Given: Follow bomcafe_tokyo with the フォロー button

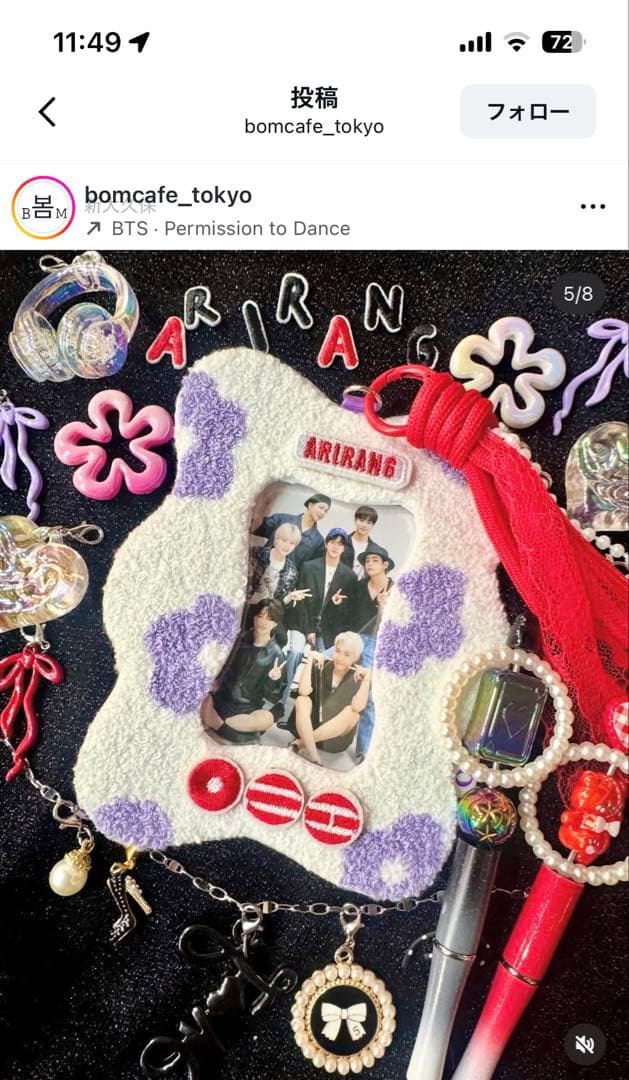Looking at the screenshot, I should (528, 112).
